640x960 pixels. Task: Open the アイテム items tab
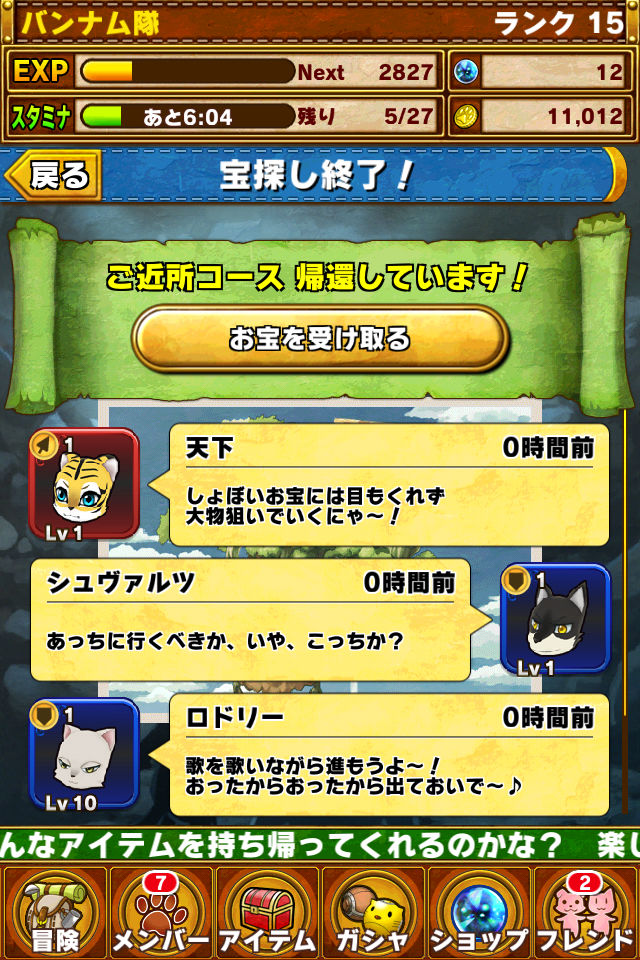pos(267,911)
